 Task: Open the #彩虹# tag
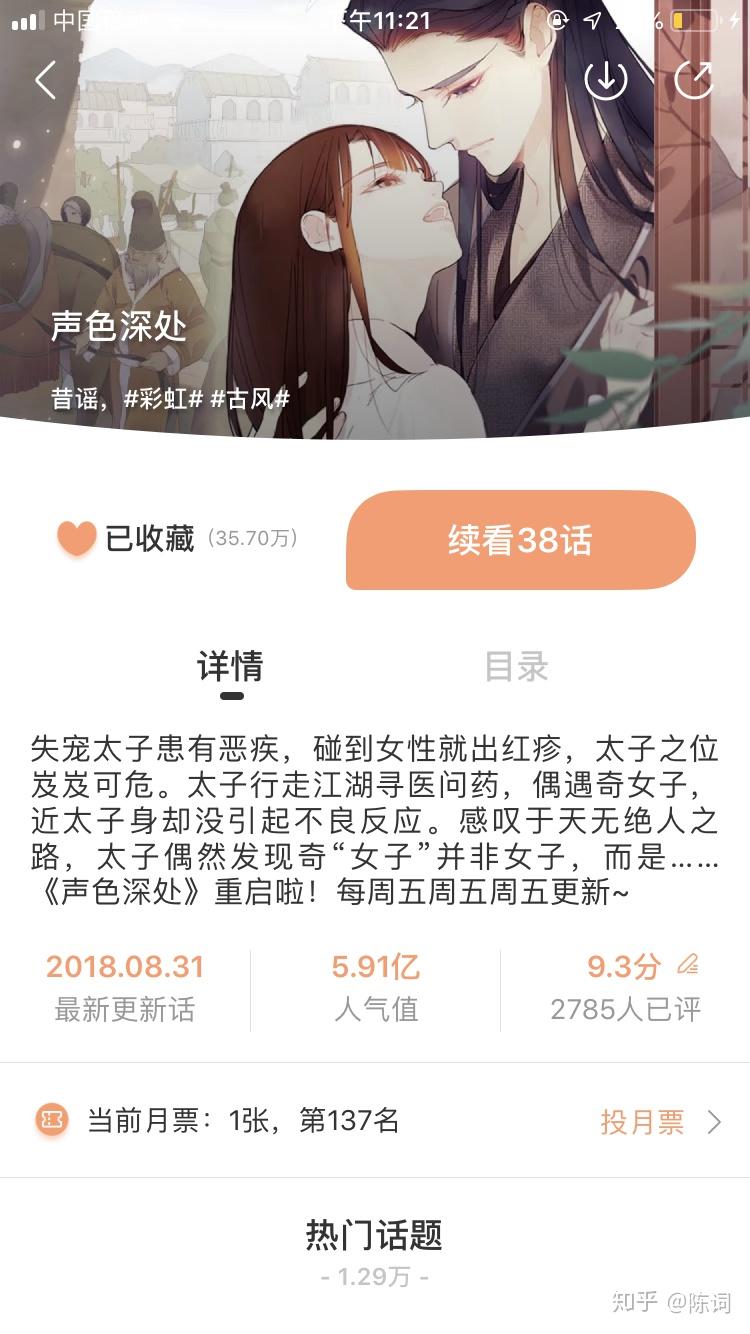point(163,399)
